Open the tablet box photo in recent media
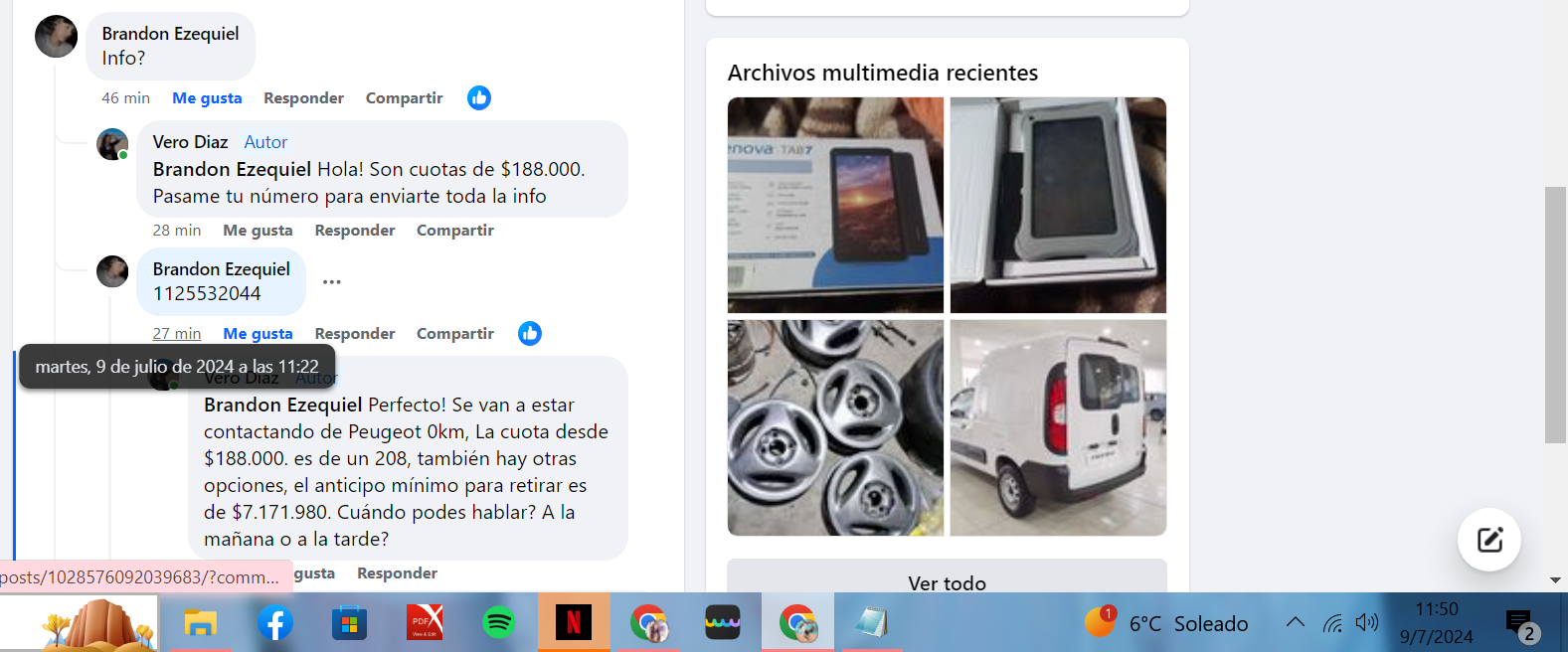Image resolution: width=1568 pixels, height=652 pixels. pyautogui.click(x=835, y=205)
